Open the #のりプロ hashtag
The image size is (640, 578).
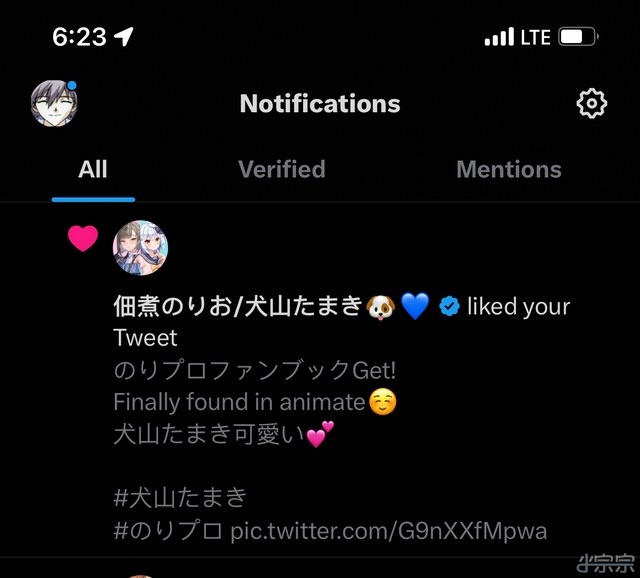click(x=168, y=531)
